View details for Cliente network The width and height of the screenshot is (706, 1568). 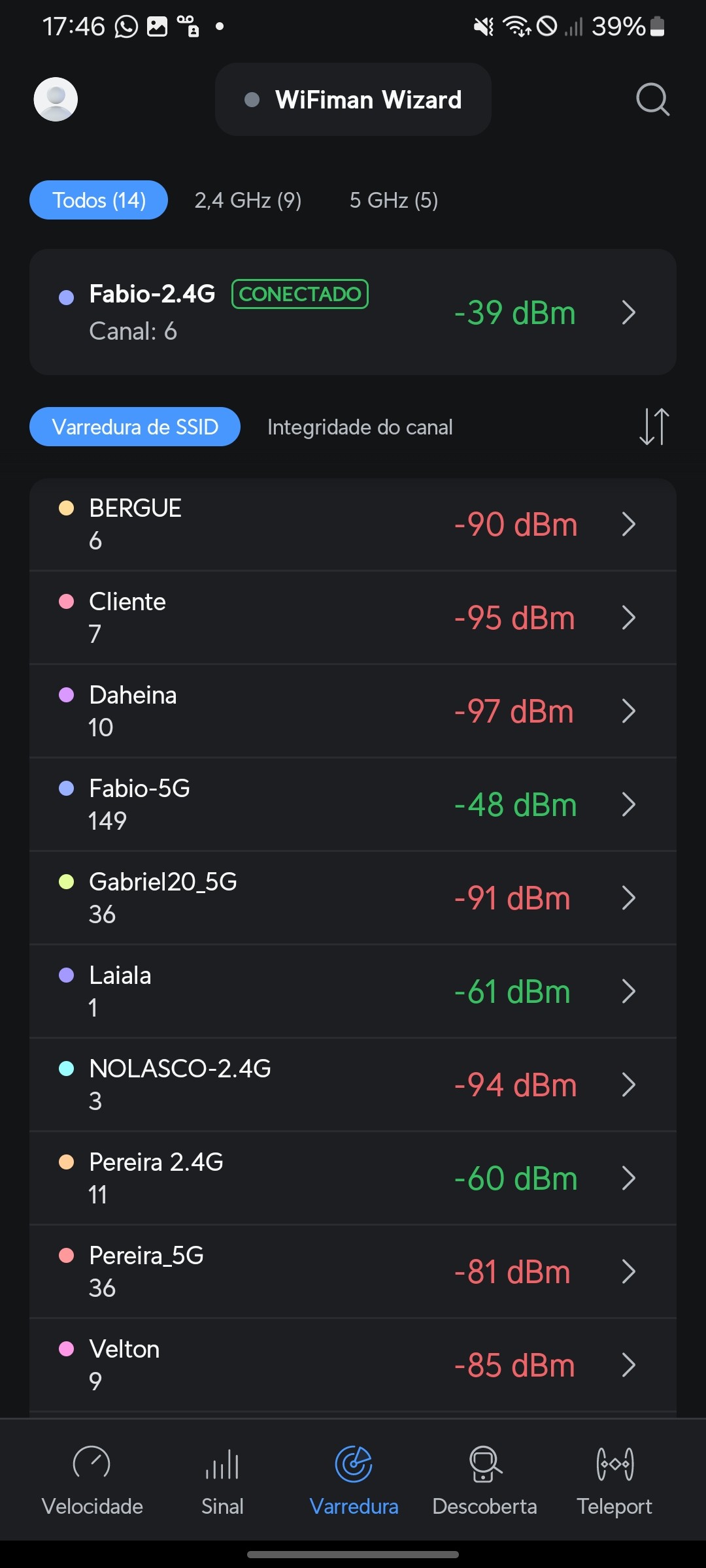click(353, 618)
